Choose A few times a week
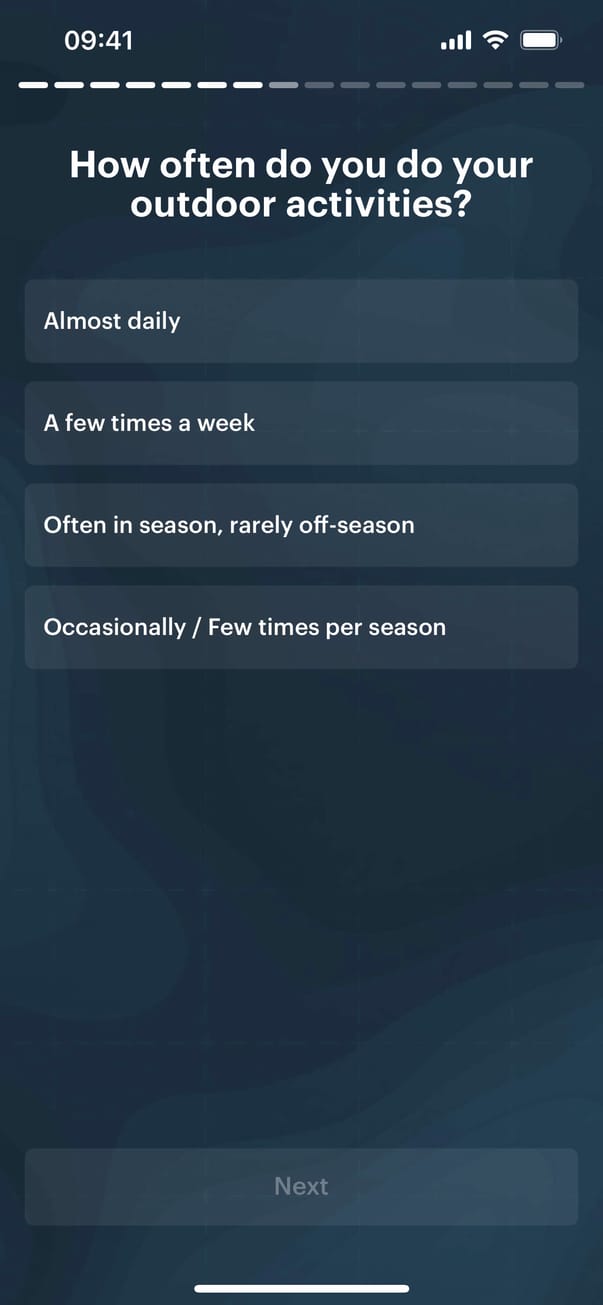 (x=301, y=423)
